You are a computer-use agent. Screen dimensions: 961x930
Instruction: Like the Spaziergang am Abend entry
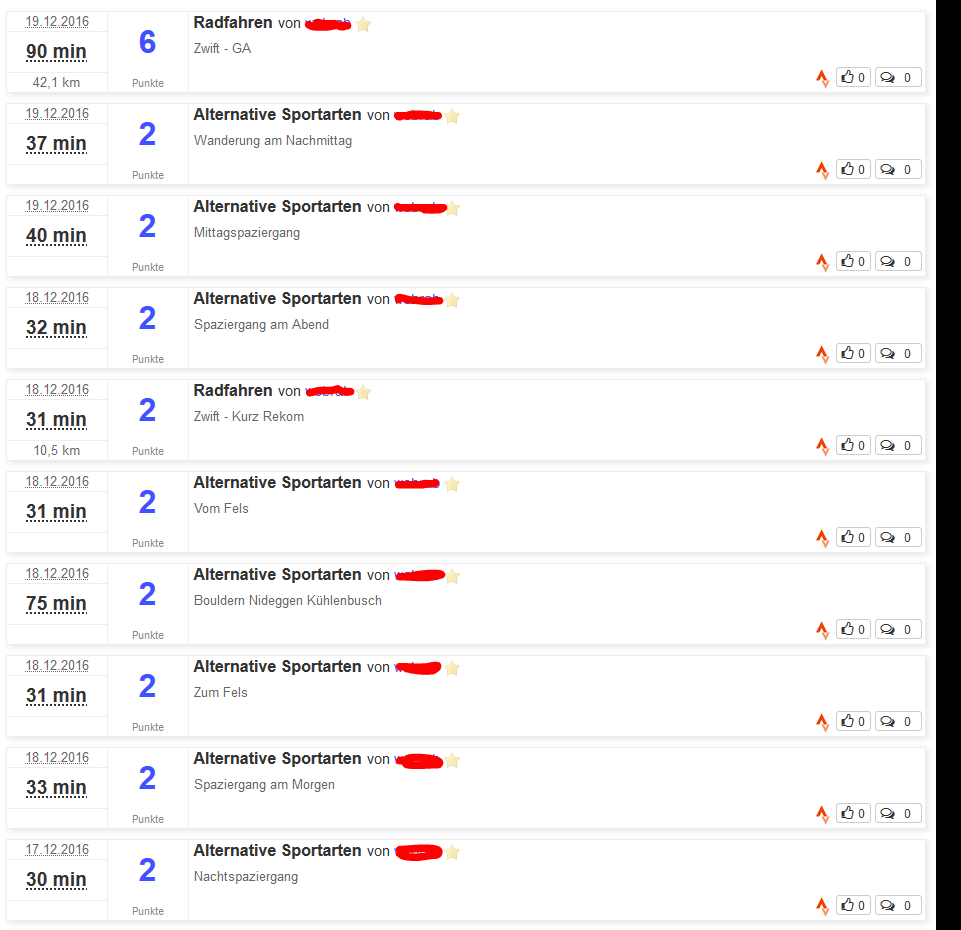pos(853,353)
